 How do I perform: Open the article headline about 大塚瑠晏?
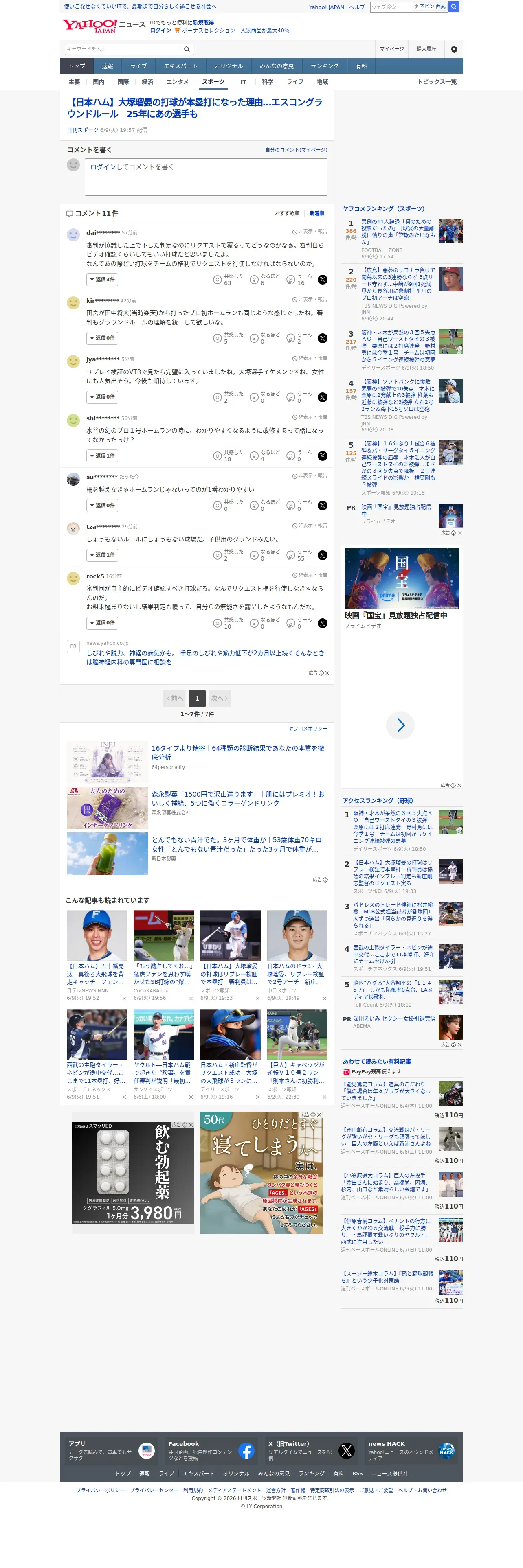pos(195,108)
